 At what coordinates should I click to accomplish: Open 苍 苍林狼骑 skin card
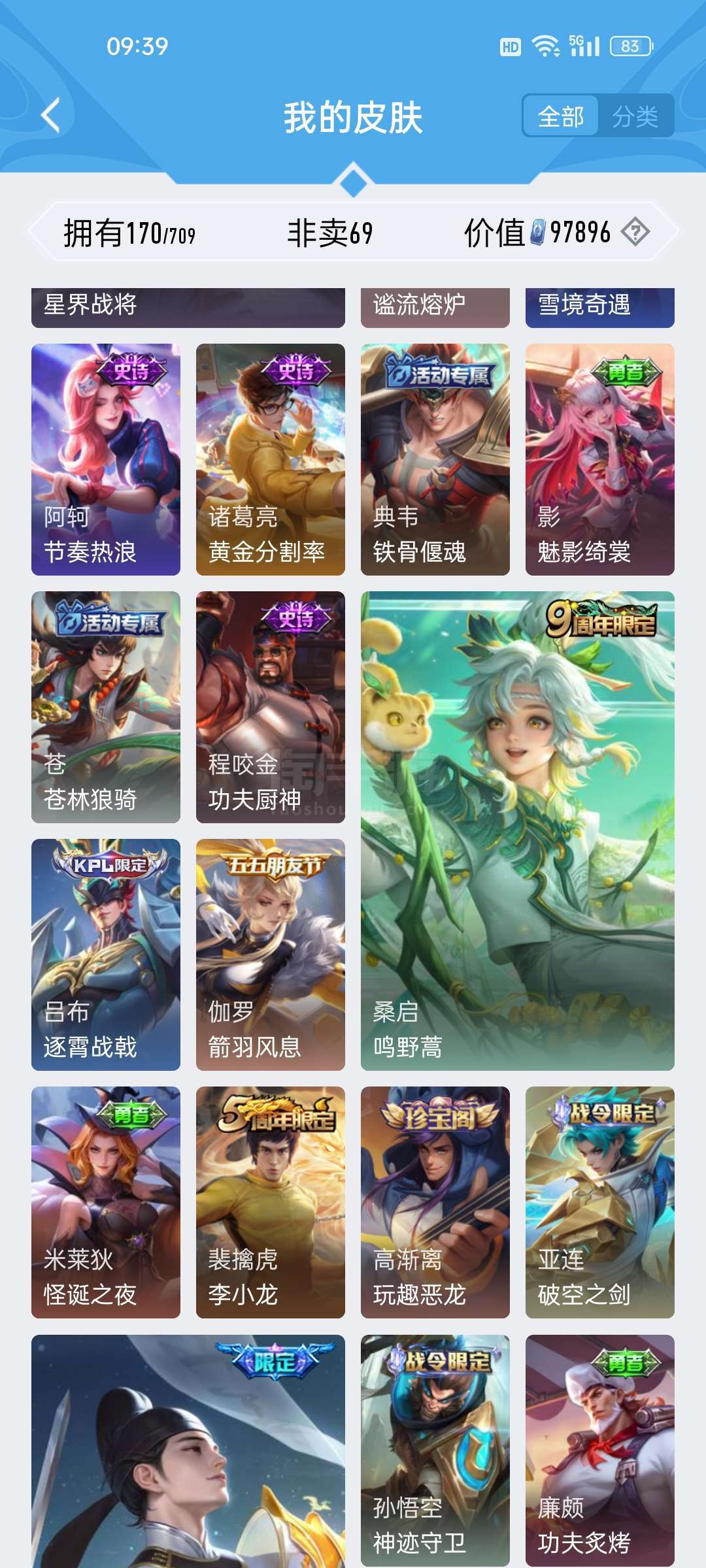click(106, 707)
